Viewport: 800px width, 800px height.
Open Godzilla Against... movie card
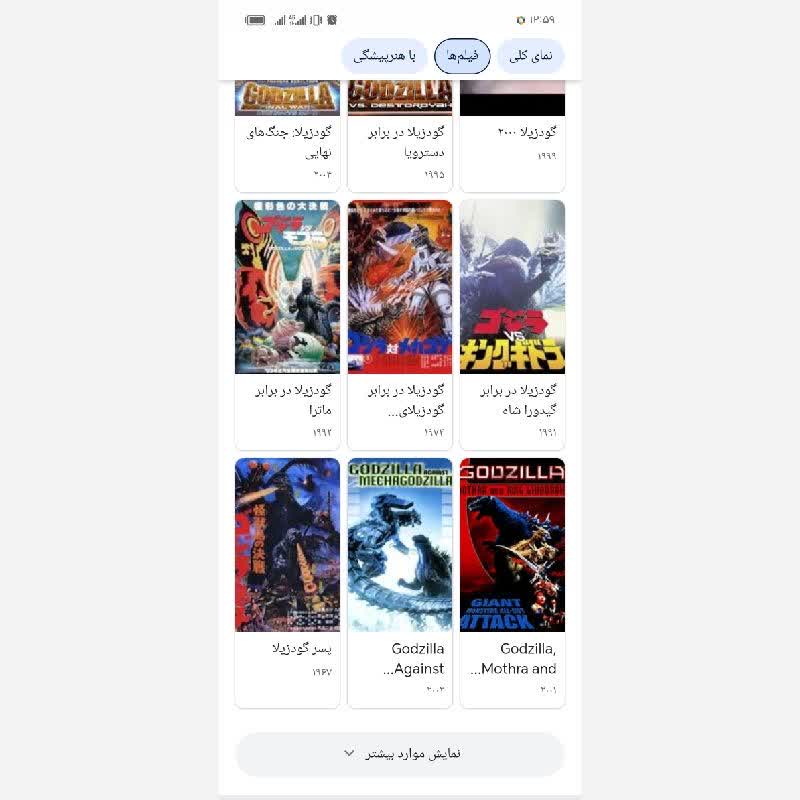pyautogui.click(x=400, y=580)
